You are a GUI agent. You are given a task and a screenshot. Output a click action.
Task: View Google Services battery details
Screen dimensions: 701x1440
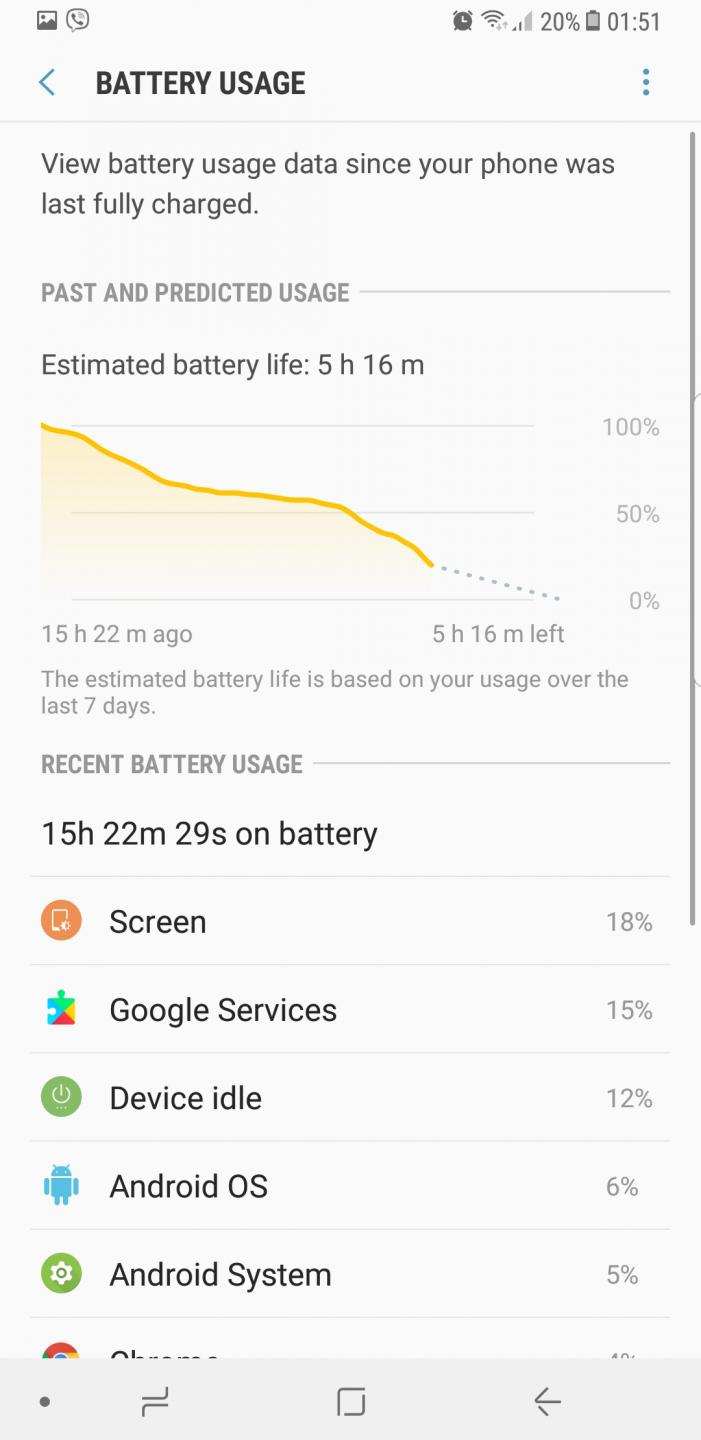pyautogui.click(x=350, y=1009)
